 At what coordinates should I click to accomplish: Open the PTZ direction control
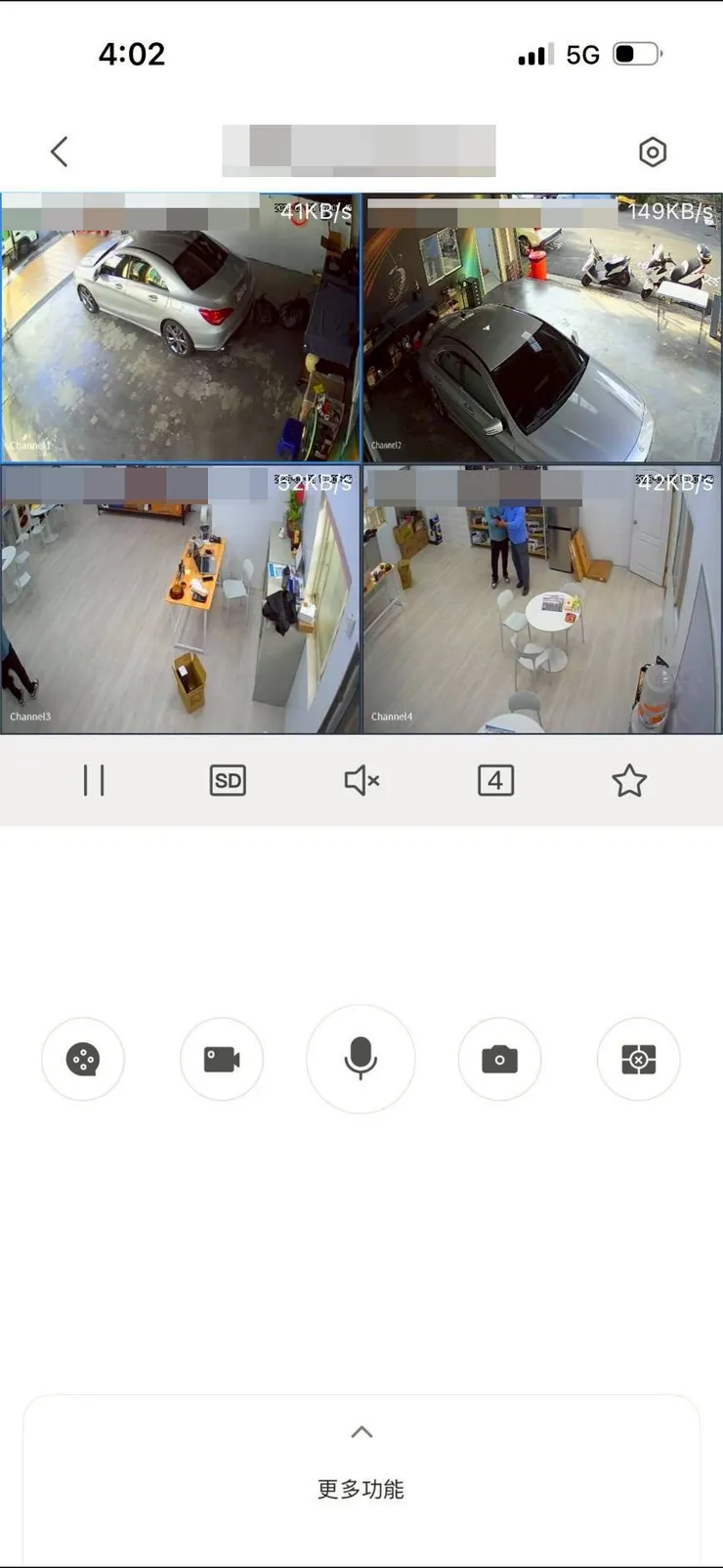click(83, 1059)
